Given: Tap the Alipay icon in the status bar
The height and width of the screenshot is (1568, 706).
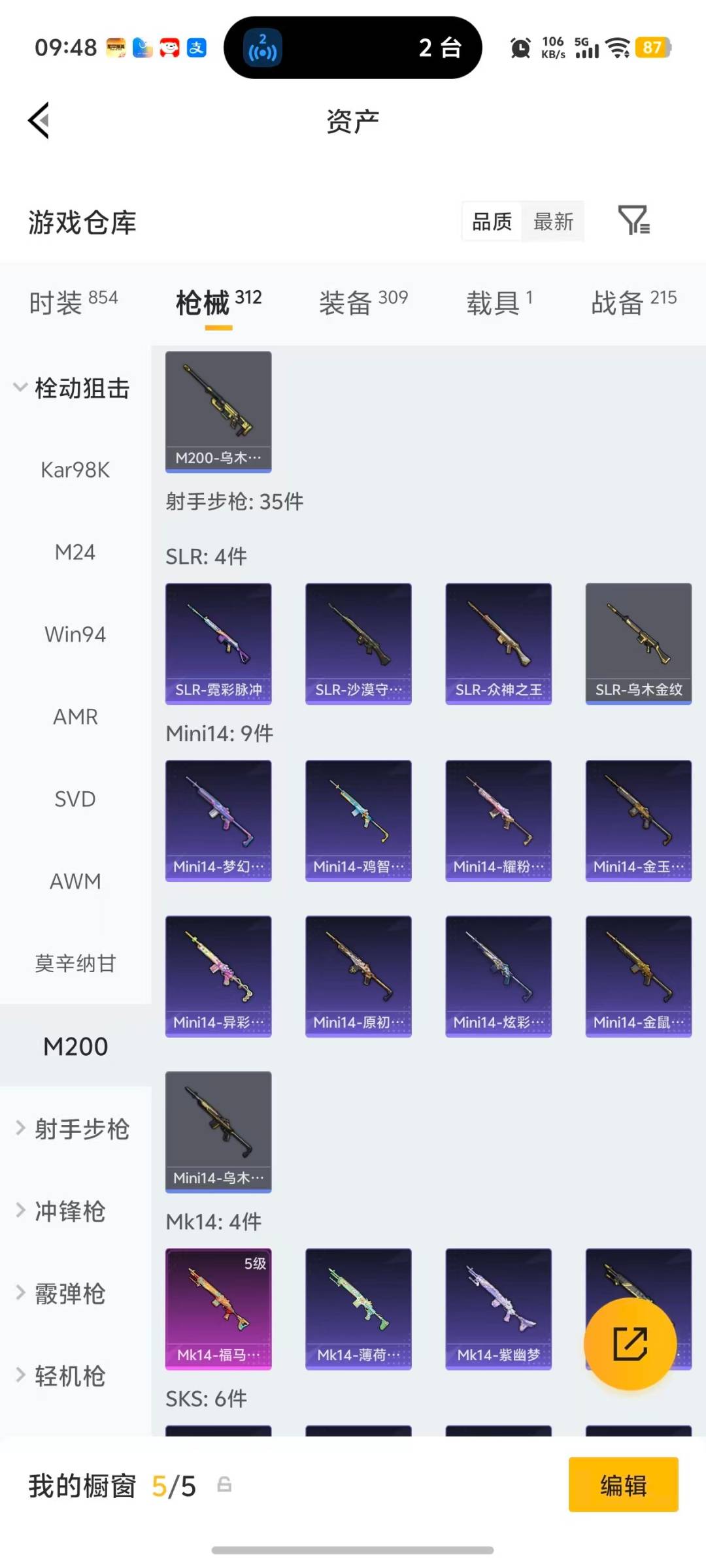Looking at the screenshot, I should click(194, 48).
